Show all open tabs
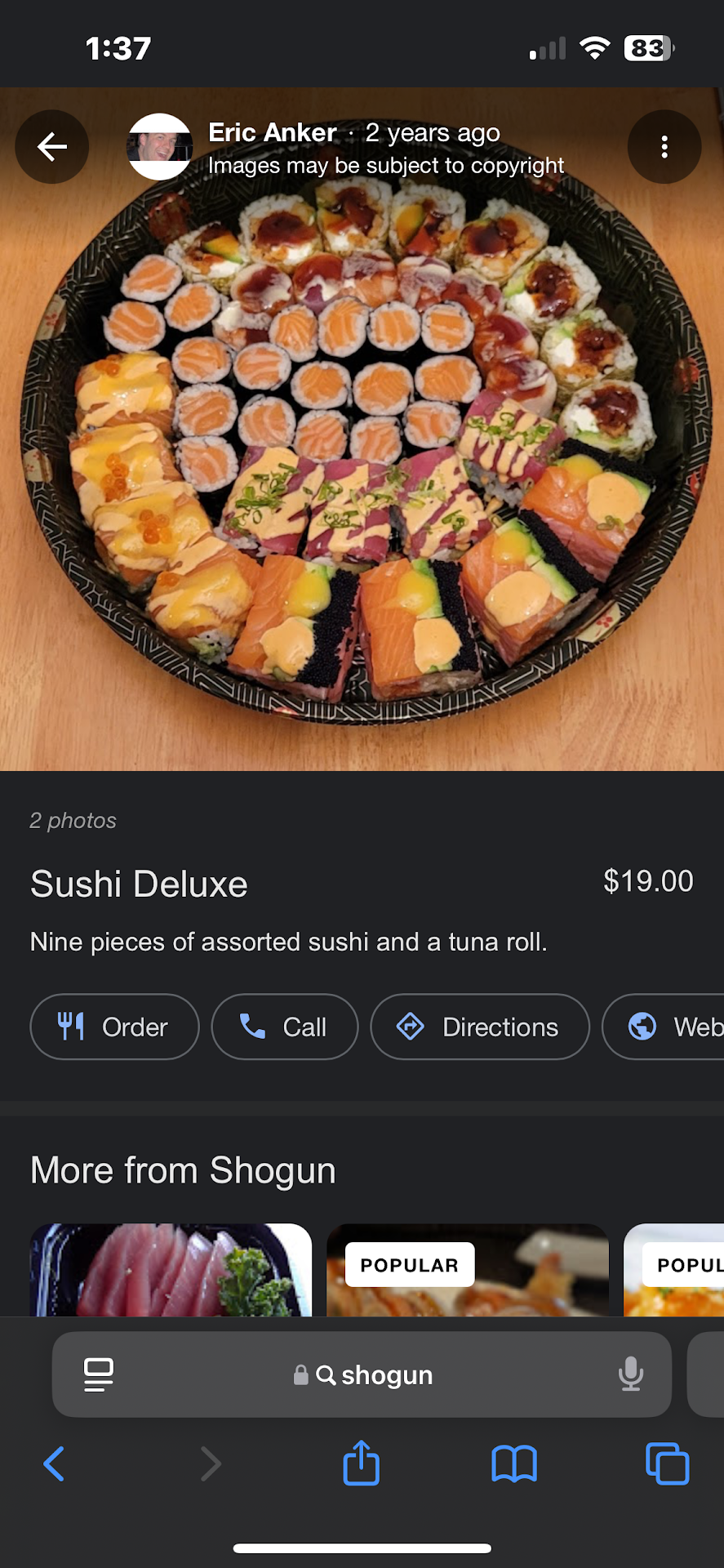The height and width of the screenshot is (1568, 724). (667, 1463)
